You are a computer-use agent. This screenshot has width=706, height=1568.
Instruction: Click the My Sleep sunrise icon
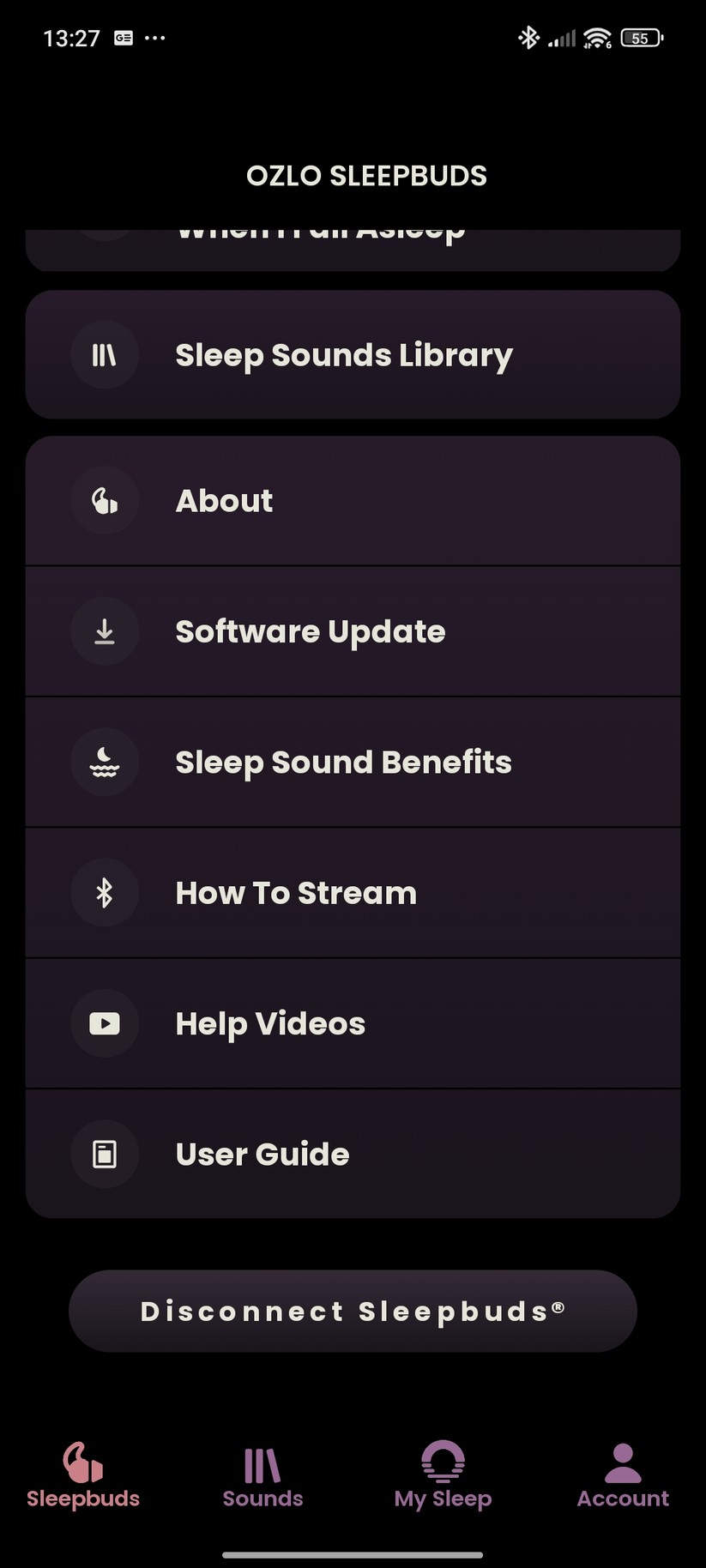tap(443, 1462)
